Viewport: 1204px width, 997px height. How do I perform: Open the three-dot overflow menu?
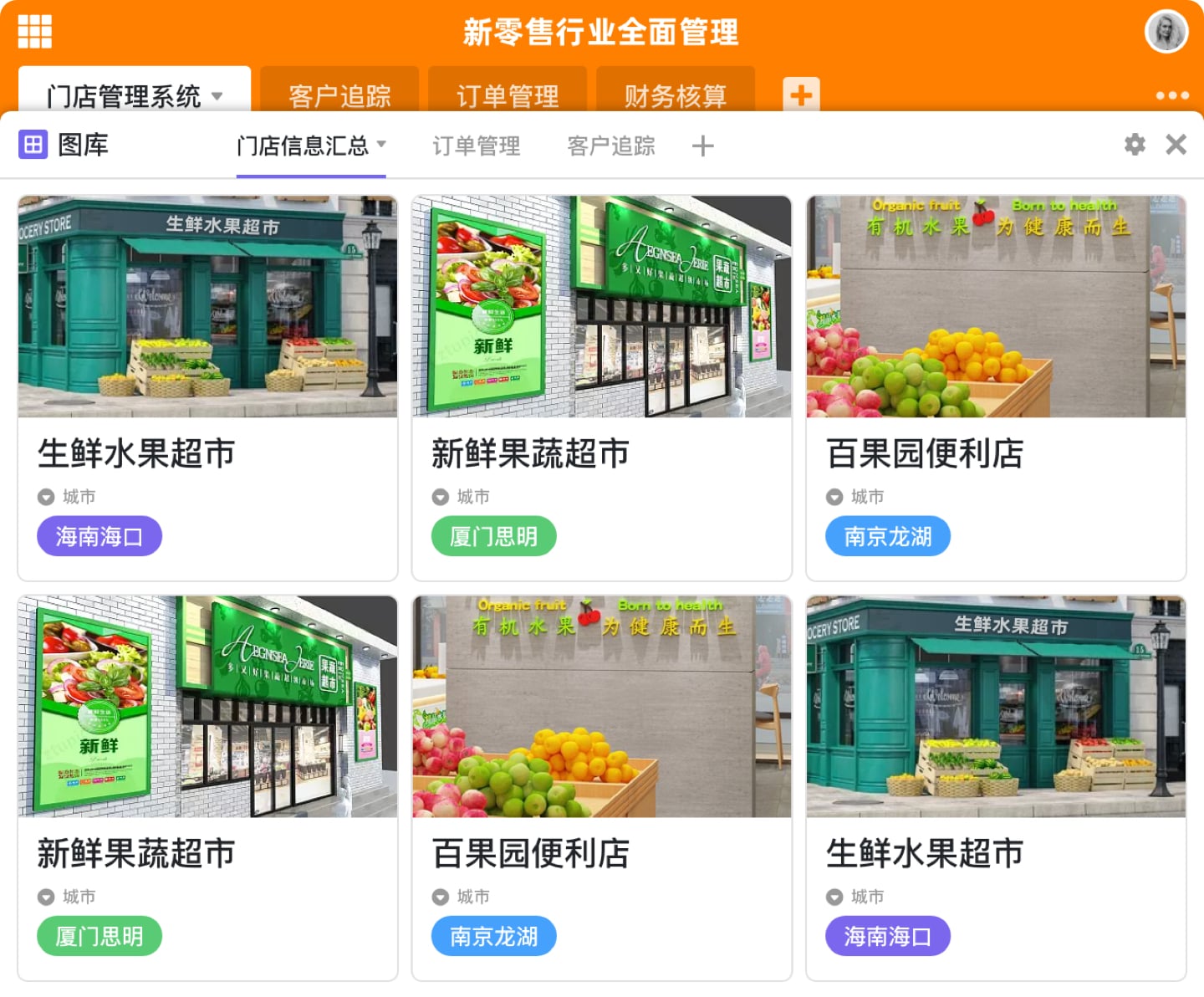pyautogui.click(x=1172, y=95)
